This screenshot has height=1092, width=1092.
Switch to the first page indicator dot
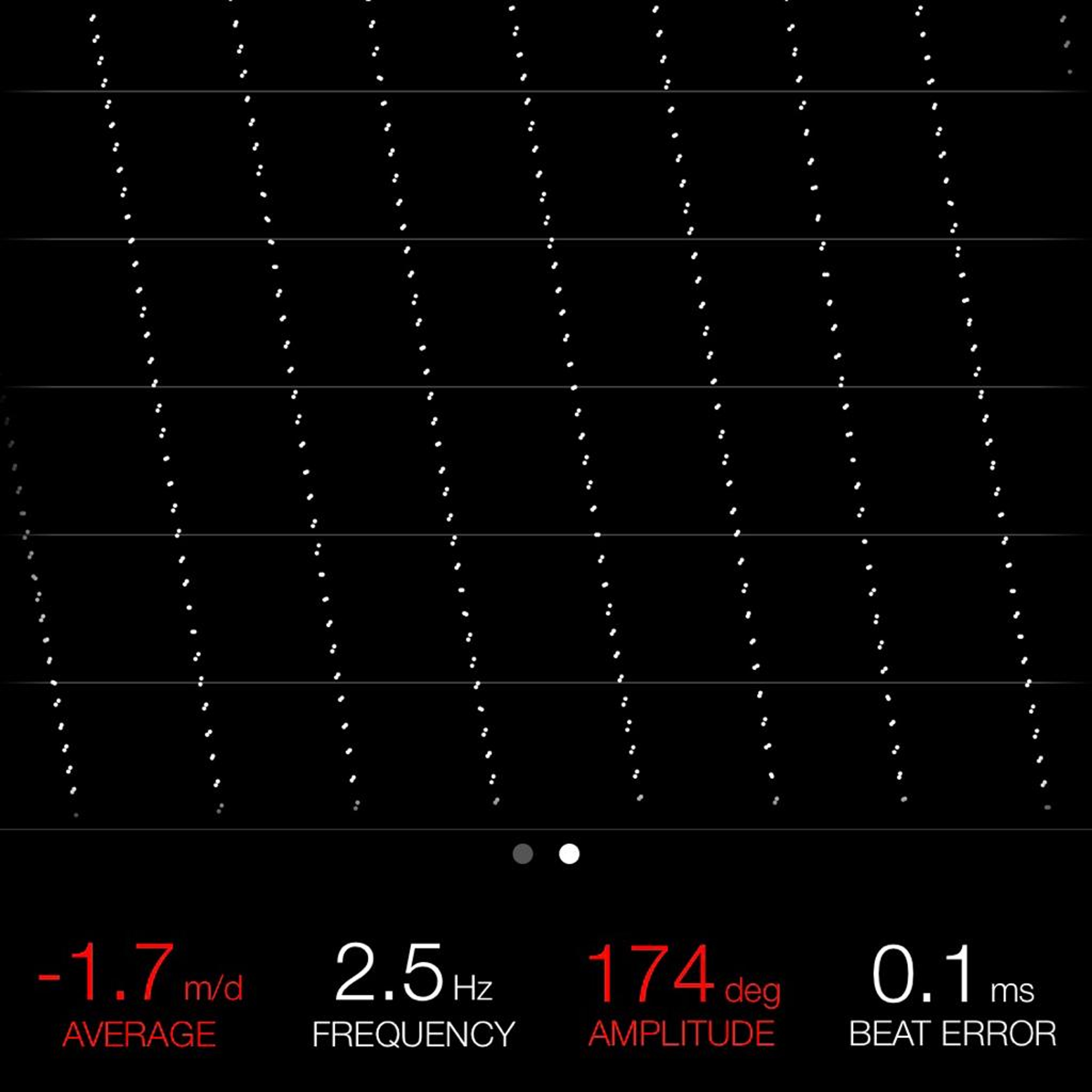click(x=523, y=853)
